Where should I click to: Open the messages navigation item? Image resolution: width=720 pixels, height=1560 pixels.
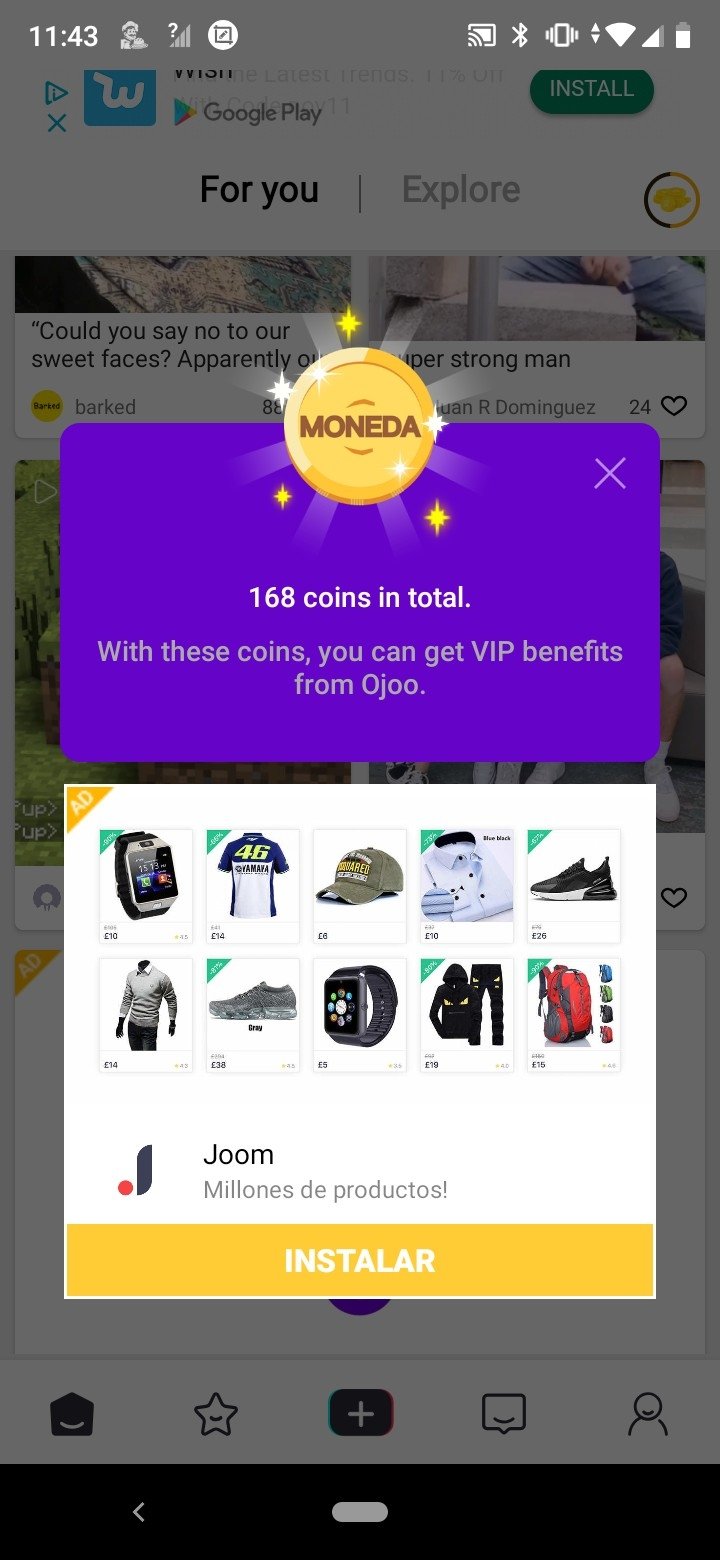(x=504, y=1414)
